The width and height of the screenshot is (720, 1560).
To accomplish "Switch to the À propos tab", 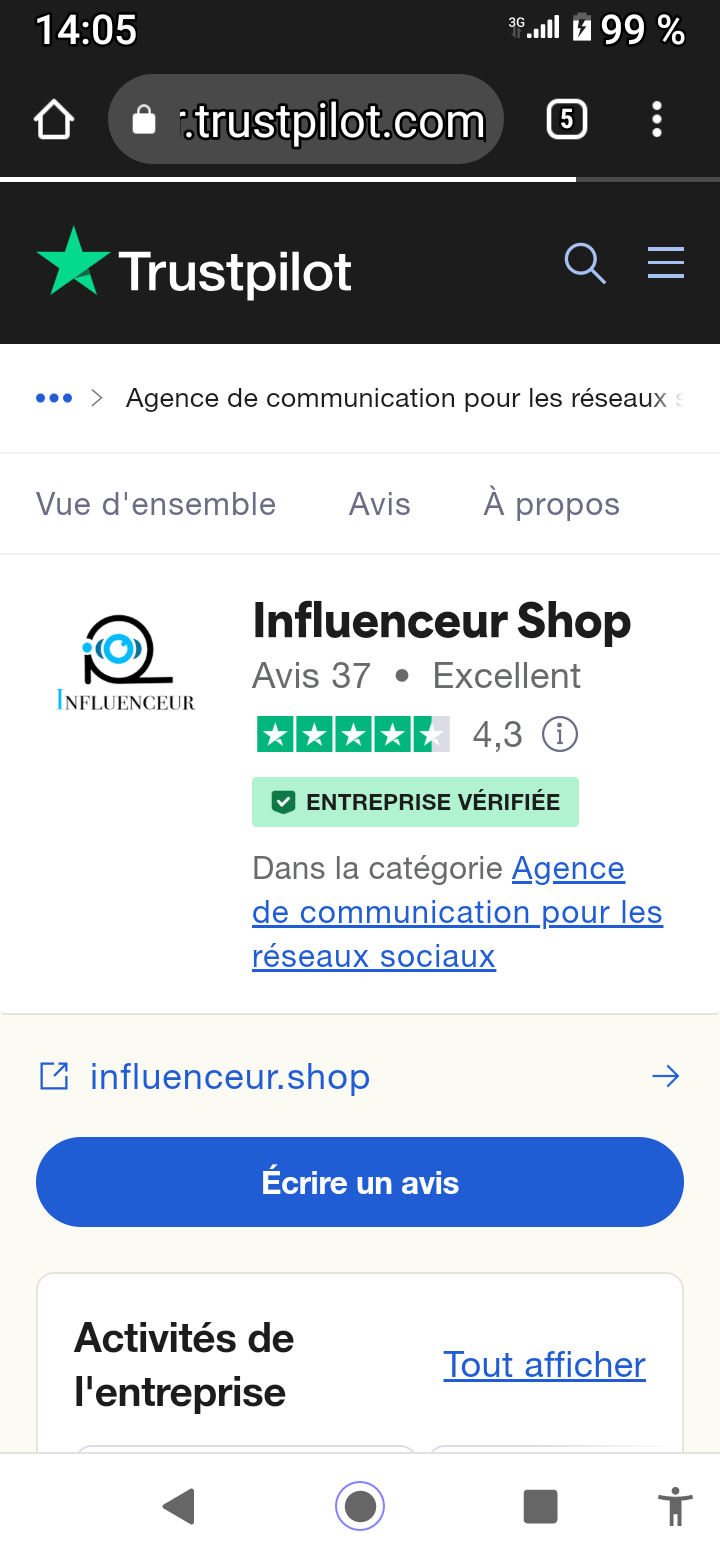I will (552, 504).
